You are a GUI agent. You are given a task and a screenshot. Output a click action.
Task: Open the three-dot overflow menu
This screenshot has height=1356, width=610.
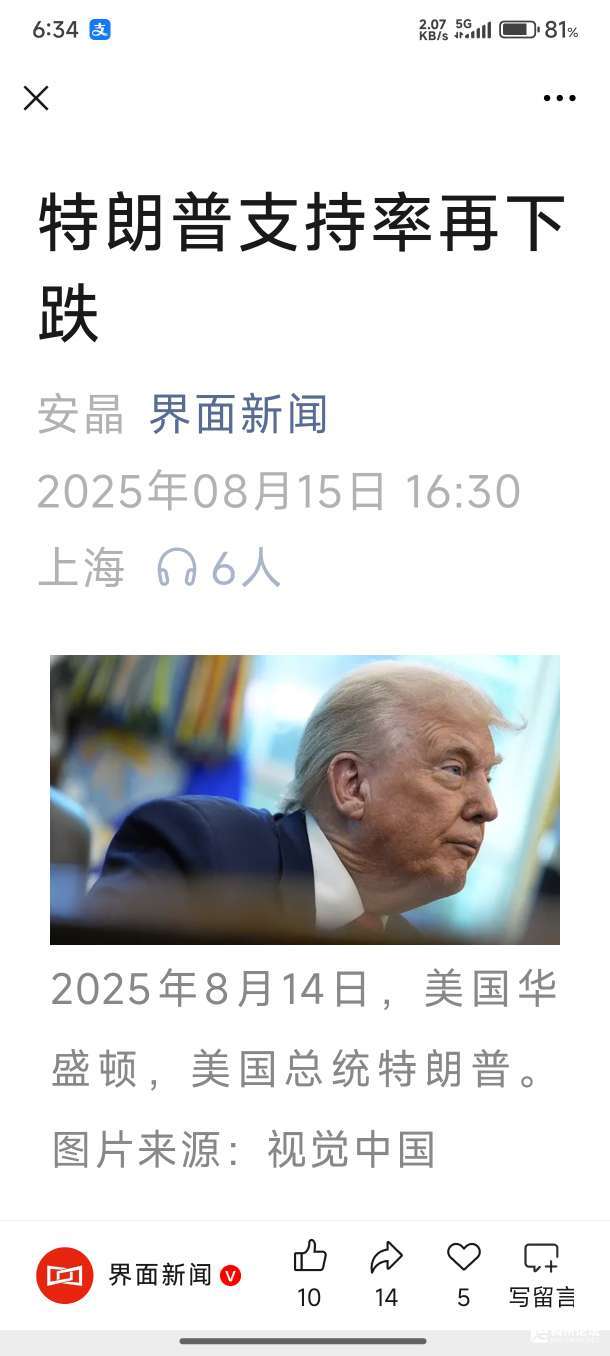(x=559, y=98)
